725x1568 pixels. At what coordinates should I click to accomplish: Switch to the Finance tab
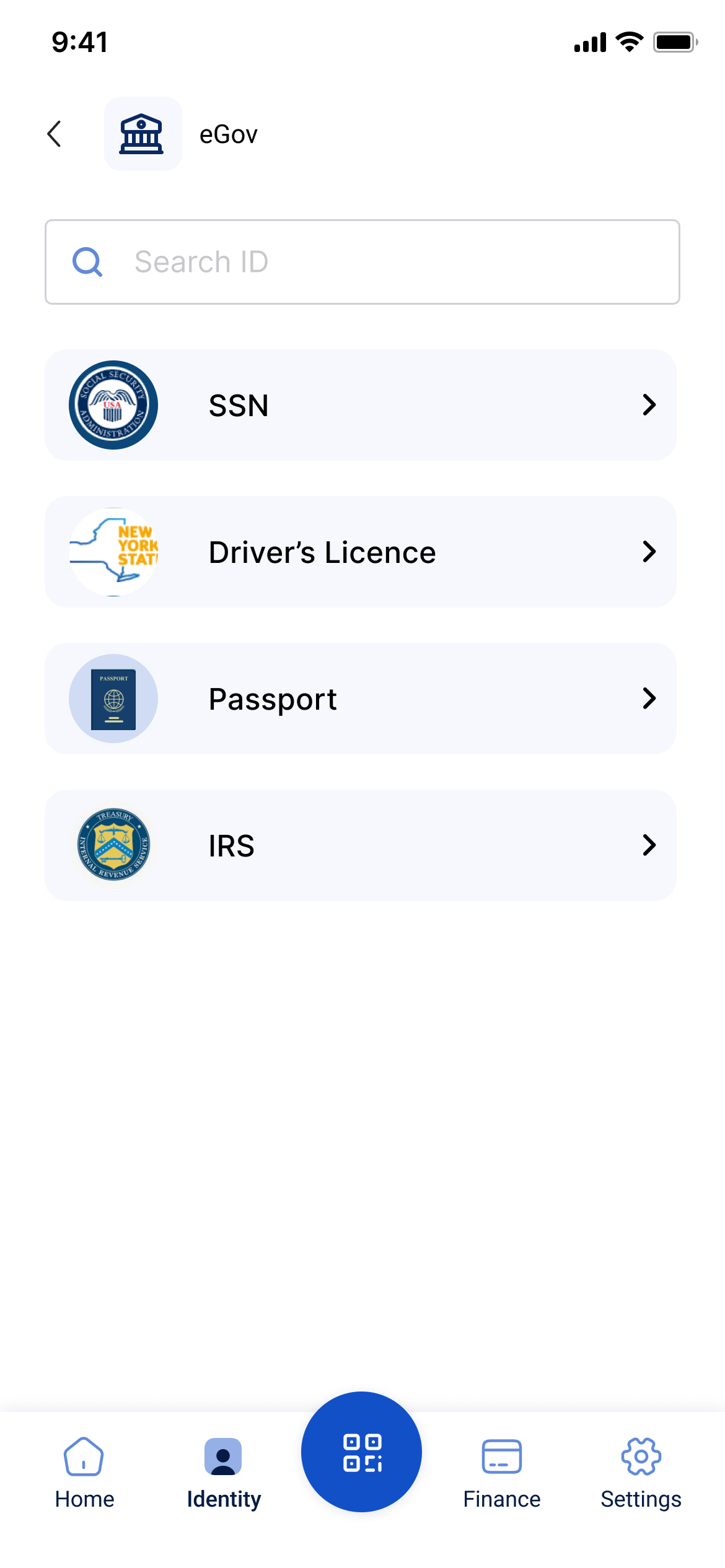tap(501, 1473)
